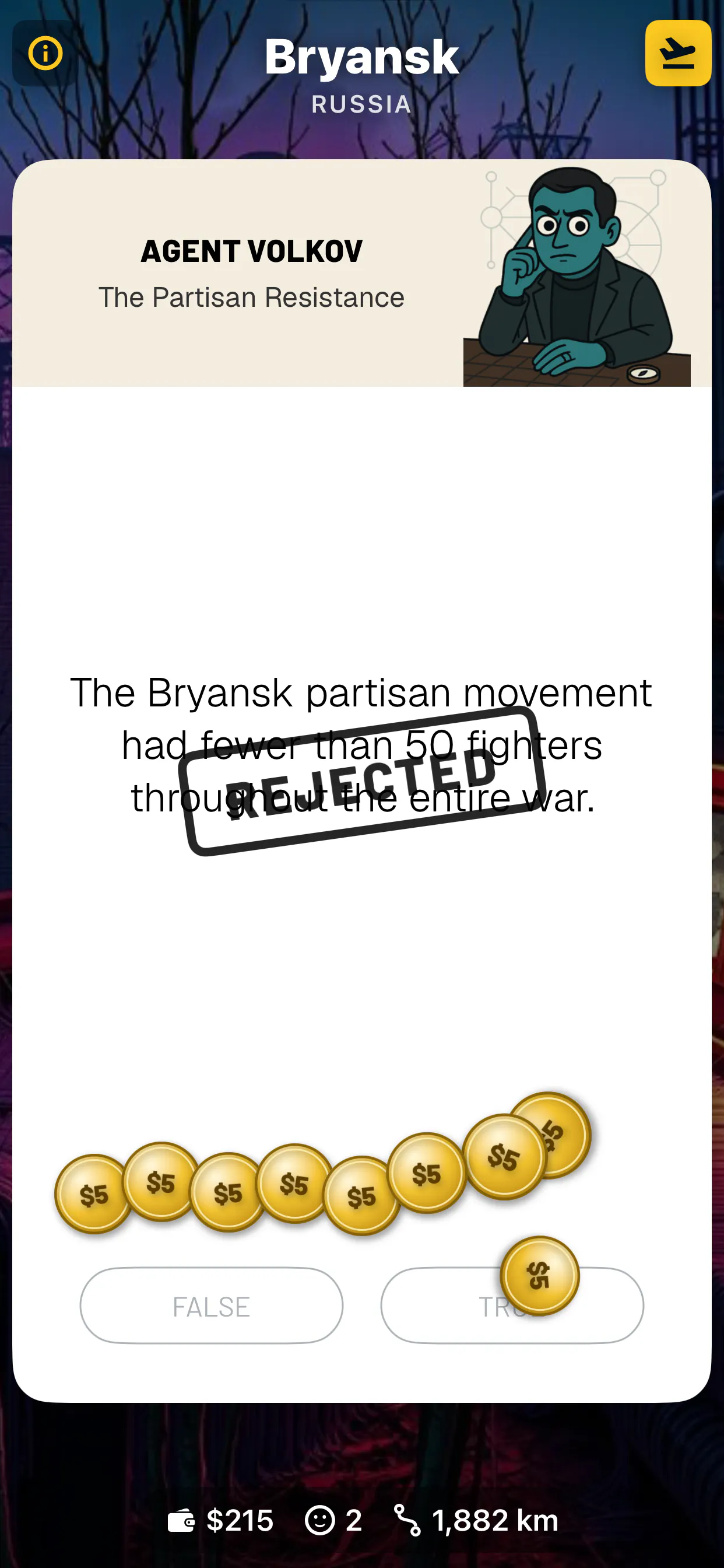
Task: Open the info icon
Action: pos(45,54)
